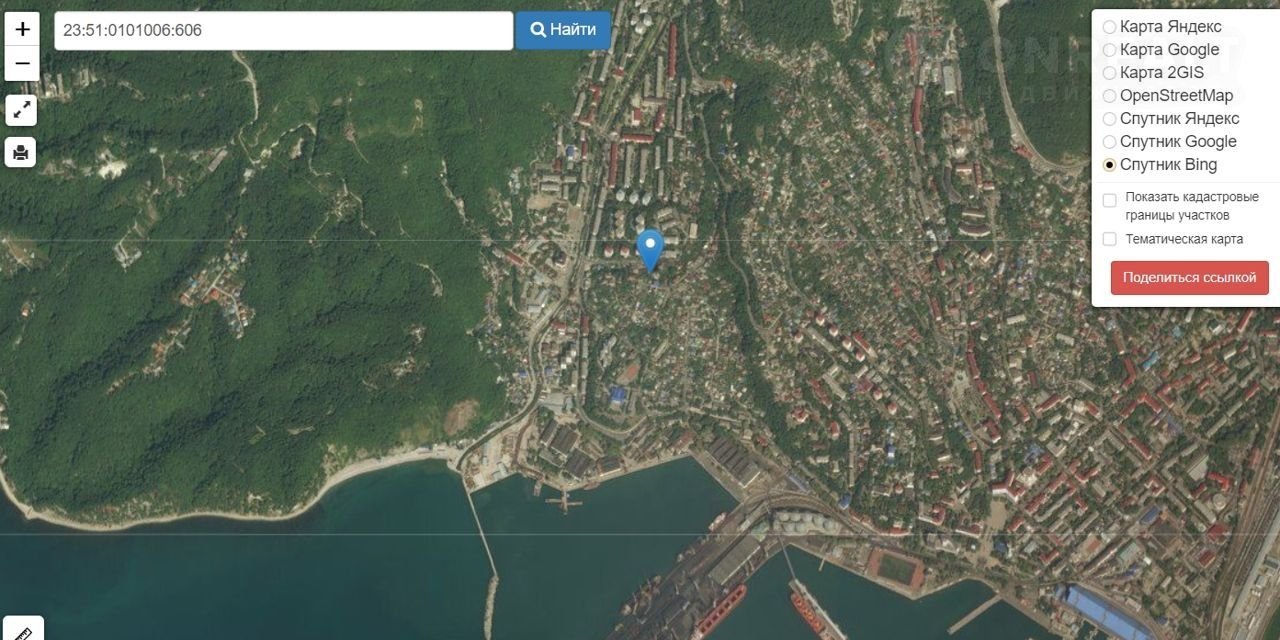Image resolution: width=1280 pixels, height=640 pixels.
Task: Select Спутник Яндекс satellite view
Action: click(x=1109, y=119)
